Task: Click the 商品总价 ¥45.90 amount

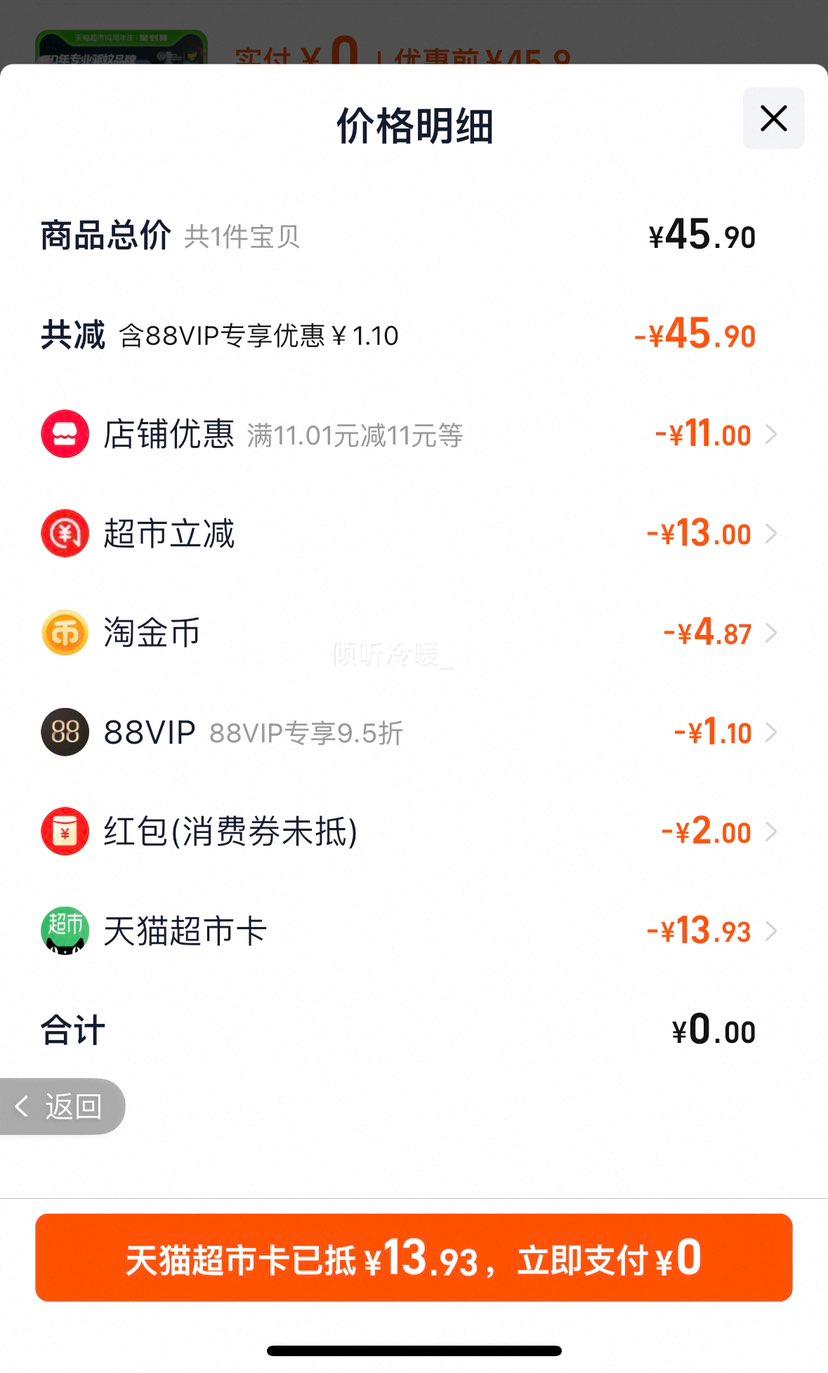Action: (702, 235)
